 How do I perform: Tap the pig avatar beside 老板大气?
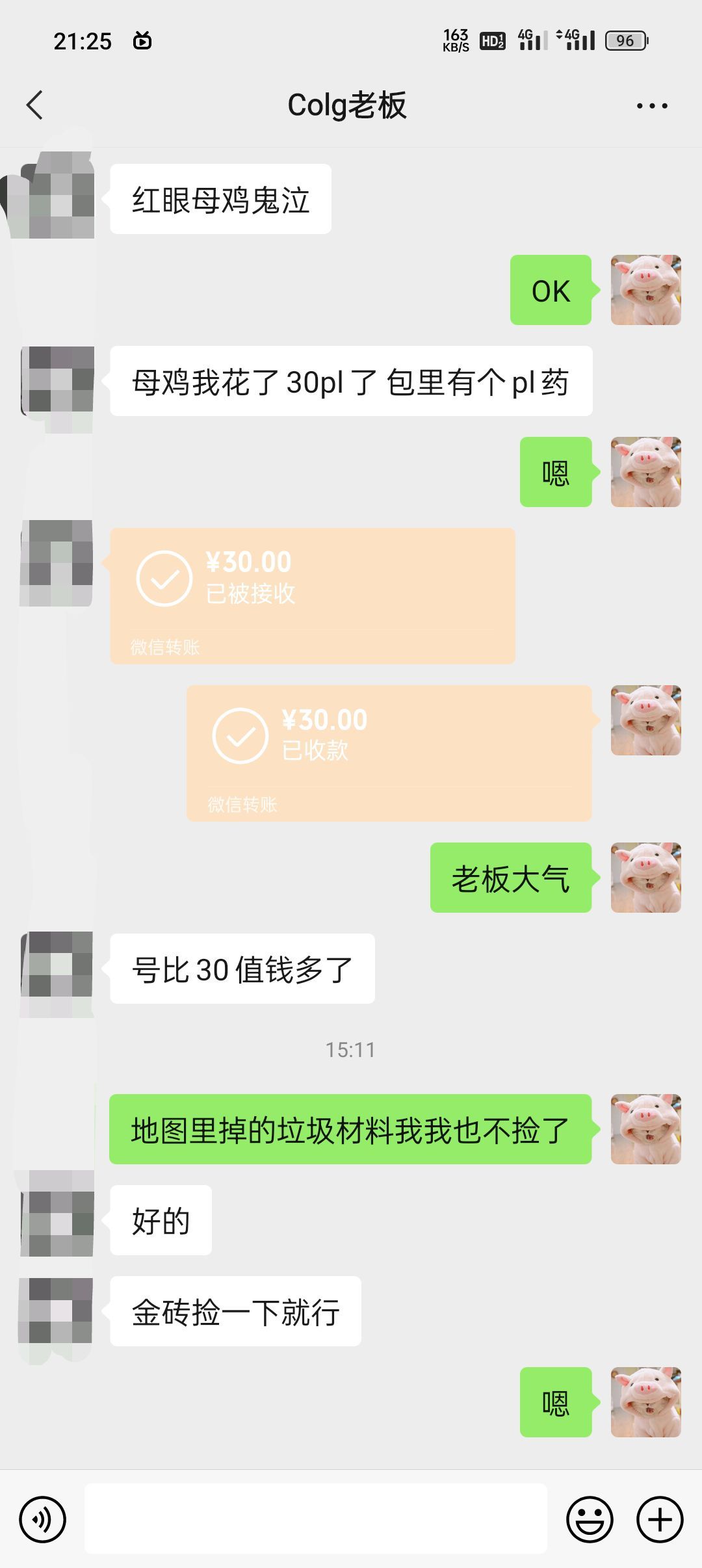(x=646, y=878)
